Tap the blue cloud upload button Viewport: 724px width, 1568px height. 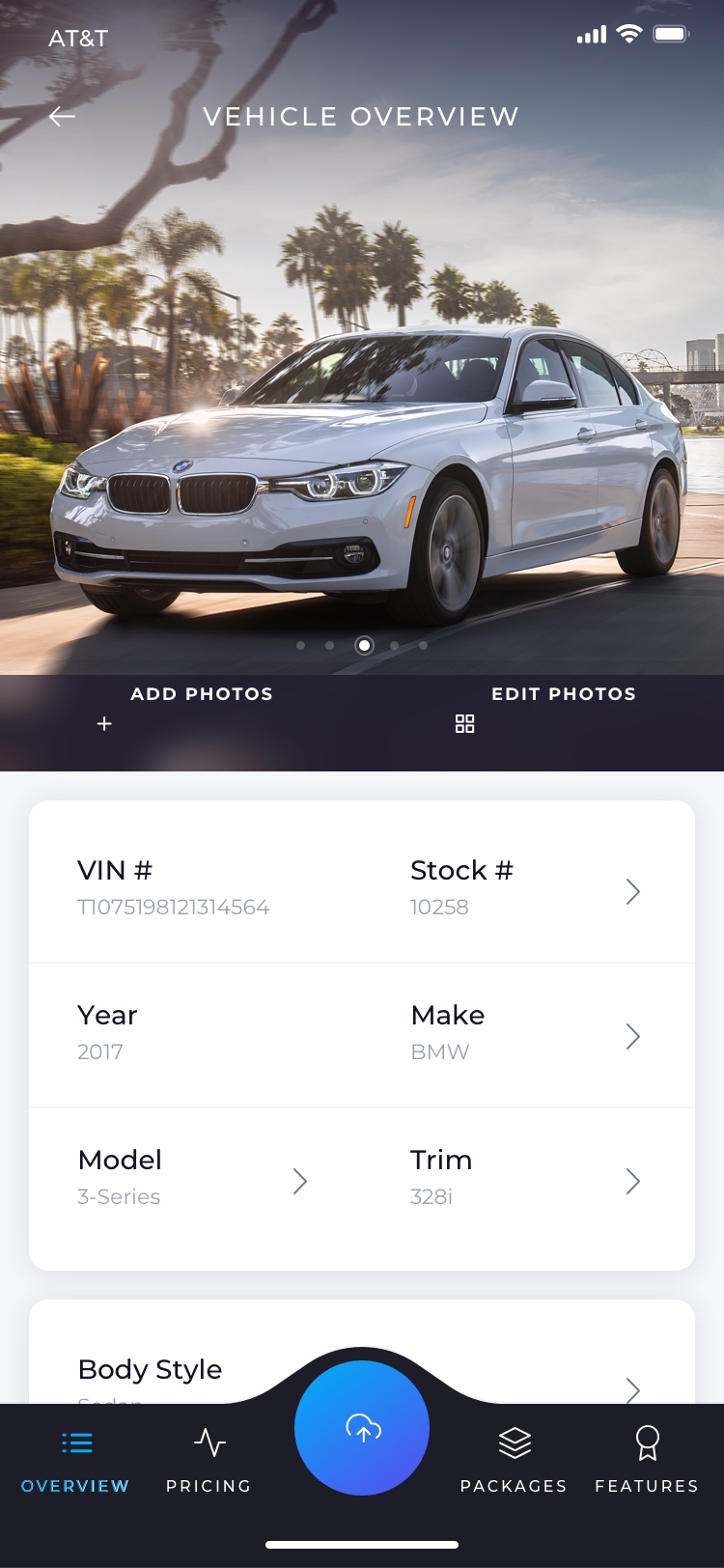pos(362,1428)
